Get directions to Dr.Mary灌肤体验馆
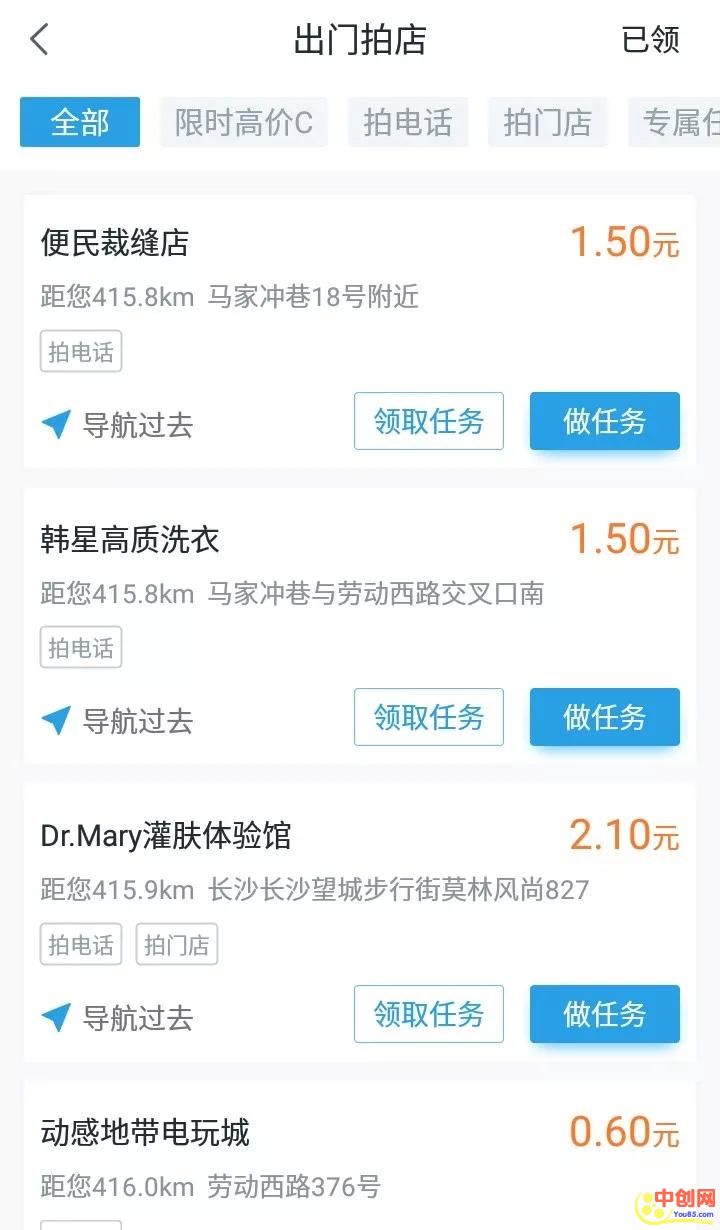The image size is (720, 1230). 118,1018
